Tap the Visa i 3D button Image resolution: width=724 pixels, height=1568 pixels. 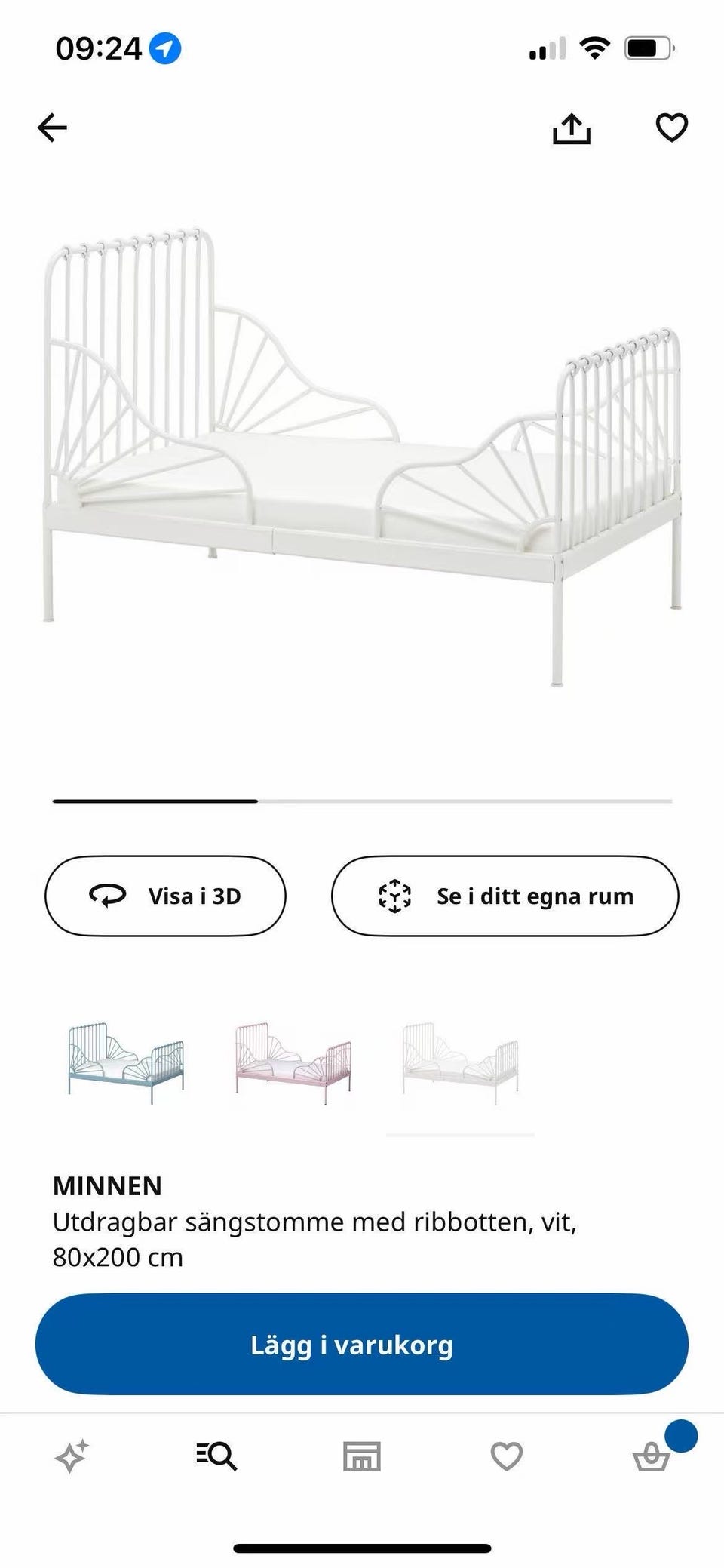(x=165, y=896)
